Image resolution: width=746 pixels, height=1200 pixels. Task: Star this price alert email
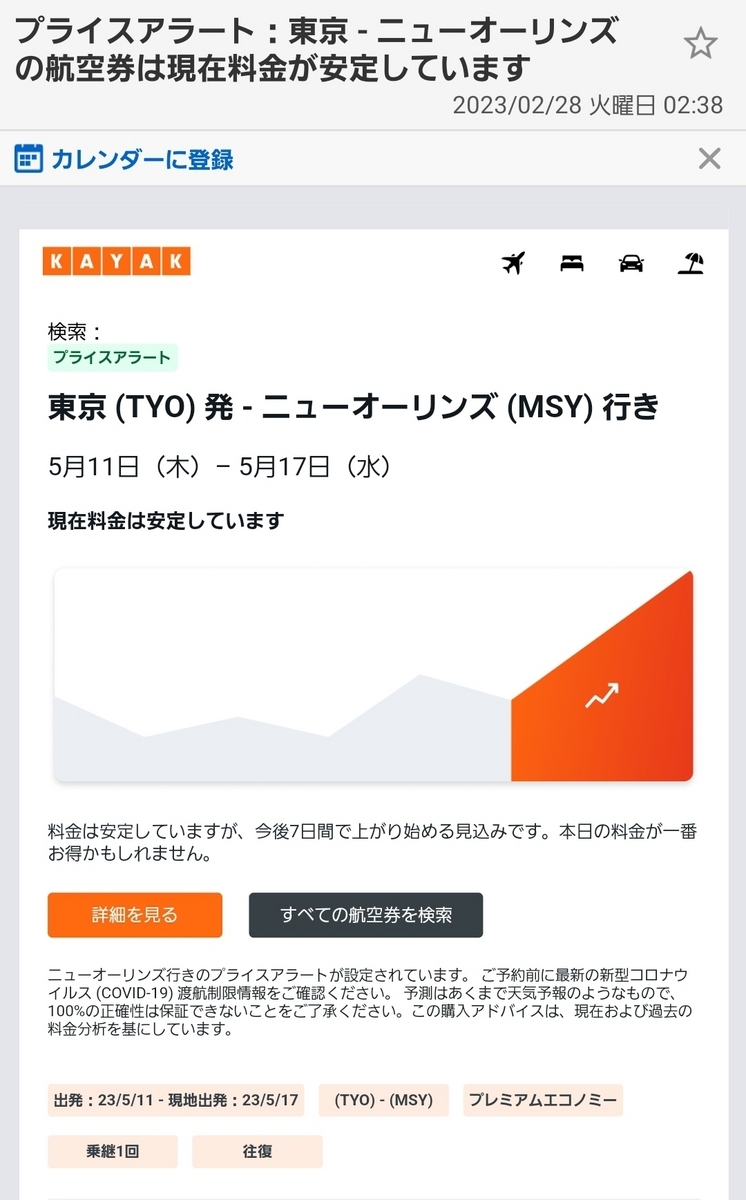click(700, 44)
